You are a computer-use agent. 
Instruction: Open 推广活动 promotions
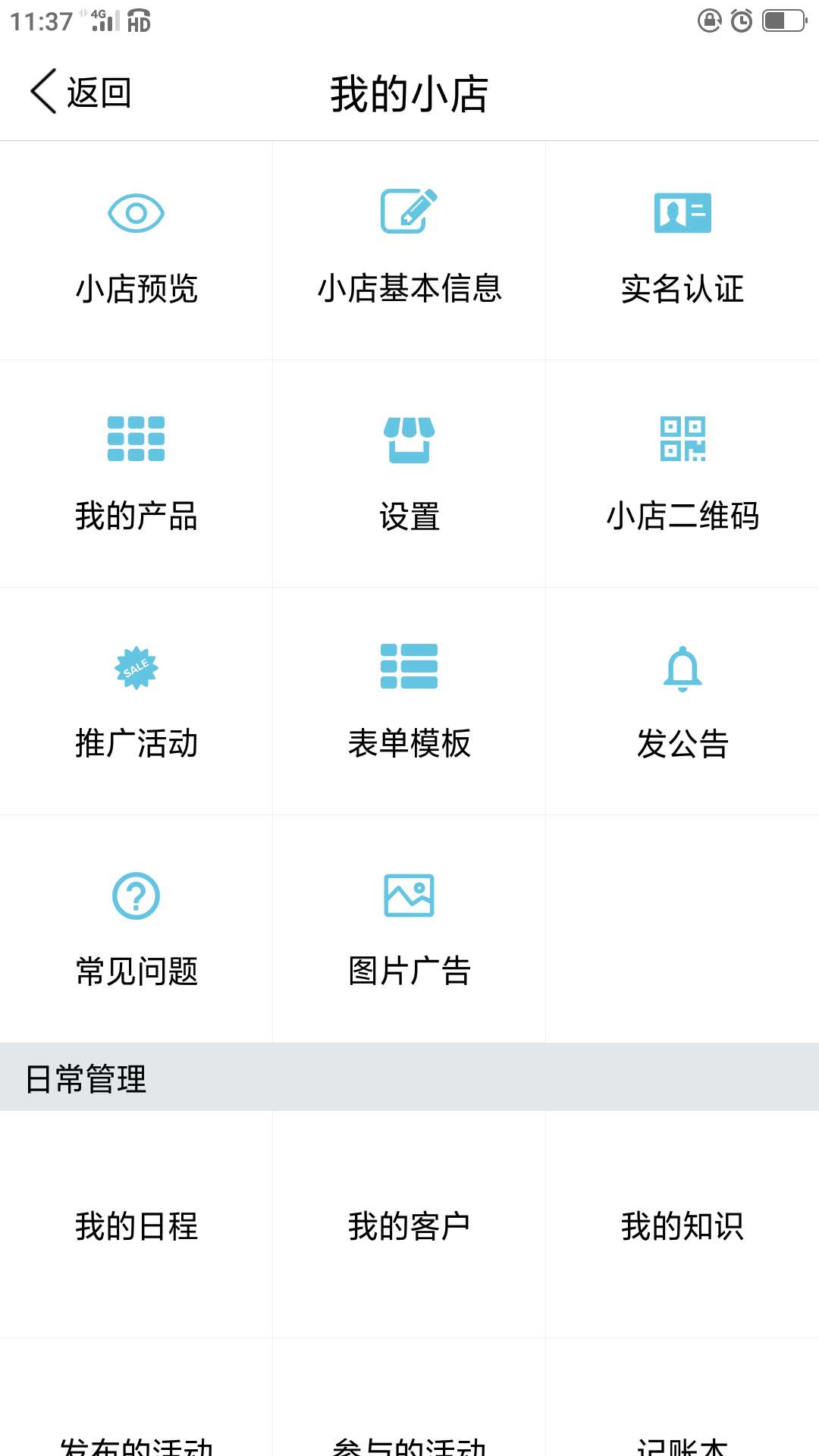pyautogui.click(x=136, y=701)
